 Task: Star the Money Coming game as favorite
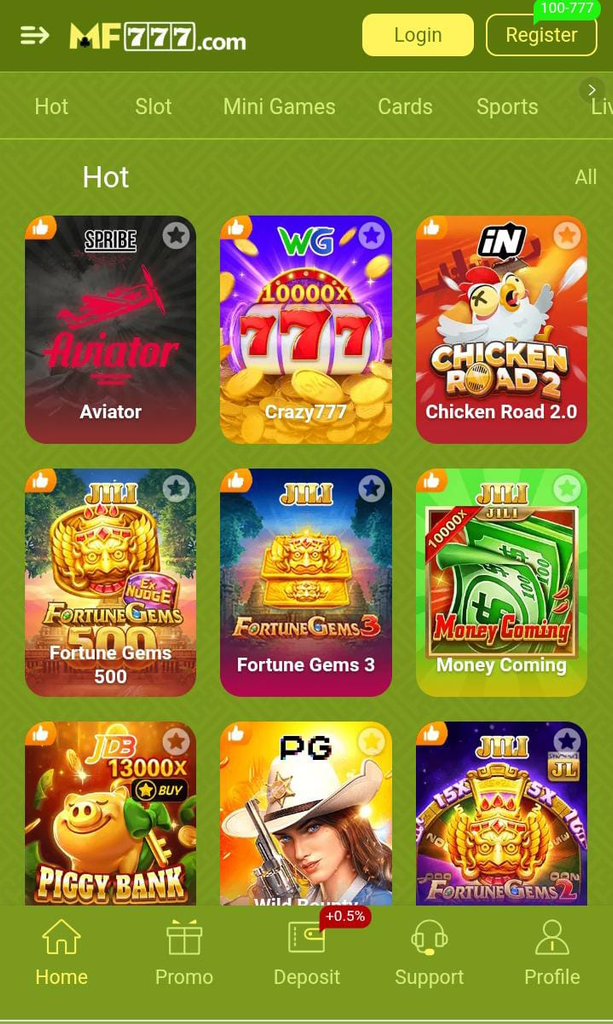click(x=567, y=488)
